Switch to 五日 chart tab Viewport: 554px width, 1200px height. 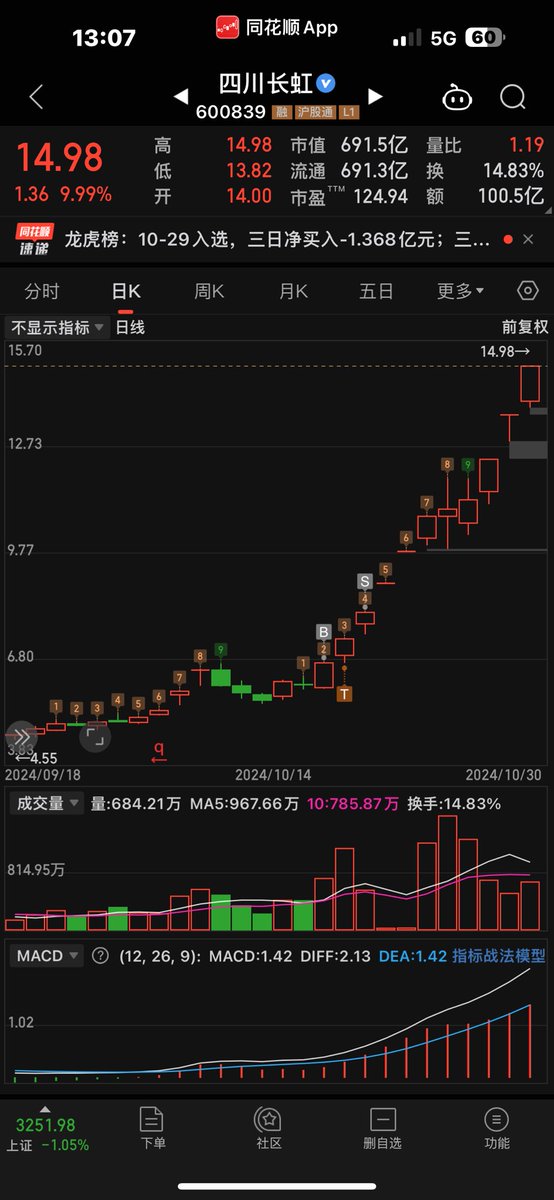point(376,291)
